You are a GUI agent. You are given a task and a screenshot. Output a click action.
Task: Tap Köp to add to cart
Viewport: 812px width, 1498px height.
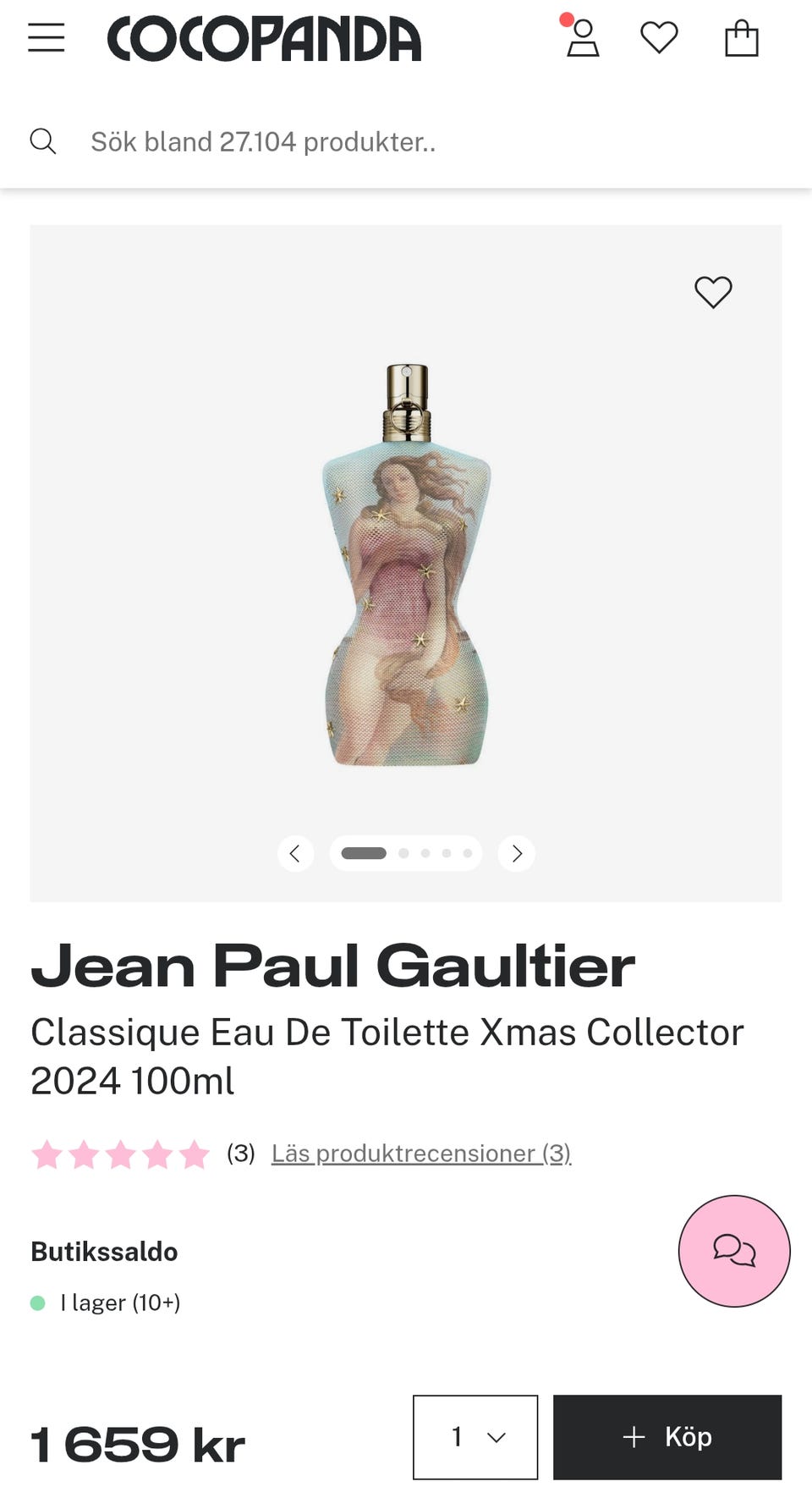click(667, 1437)
